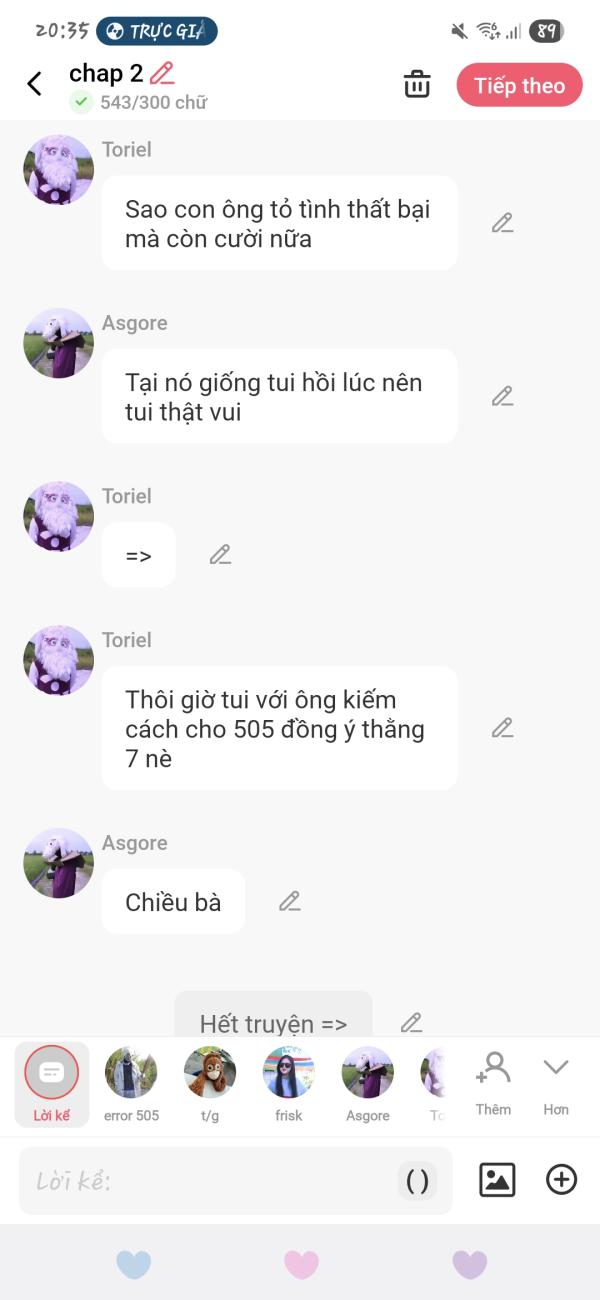Edit Toriel's "=>" message

click(x=220, y=554)
